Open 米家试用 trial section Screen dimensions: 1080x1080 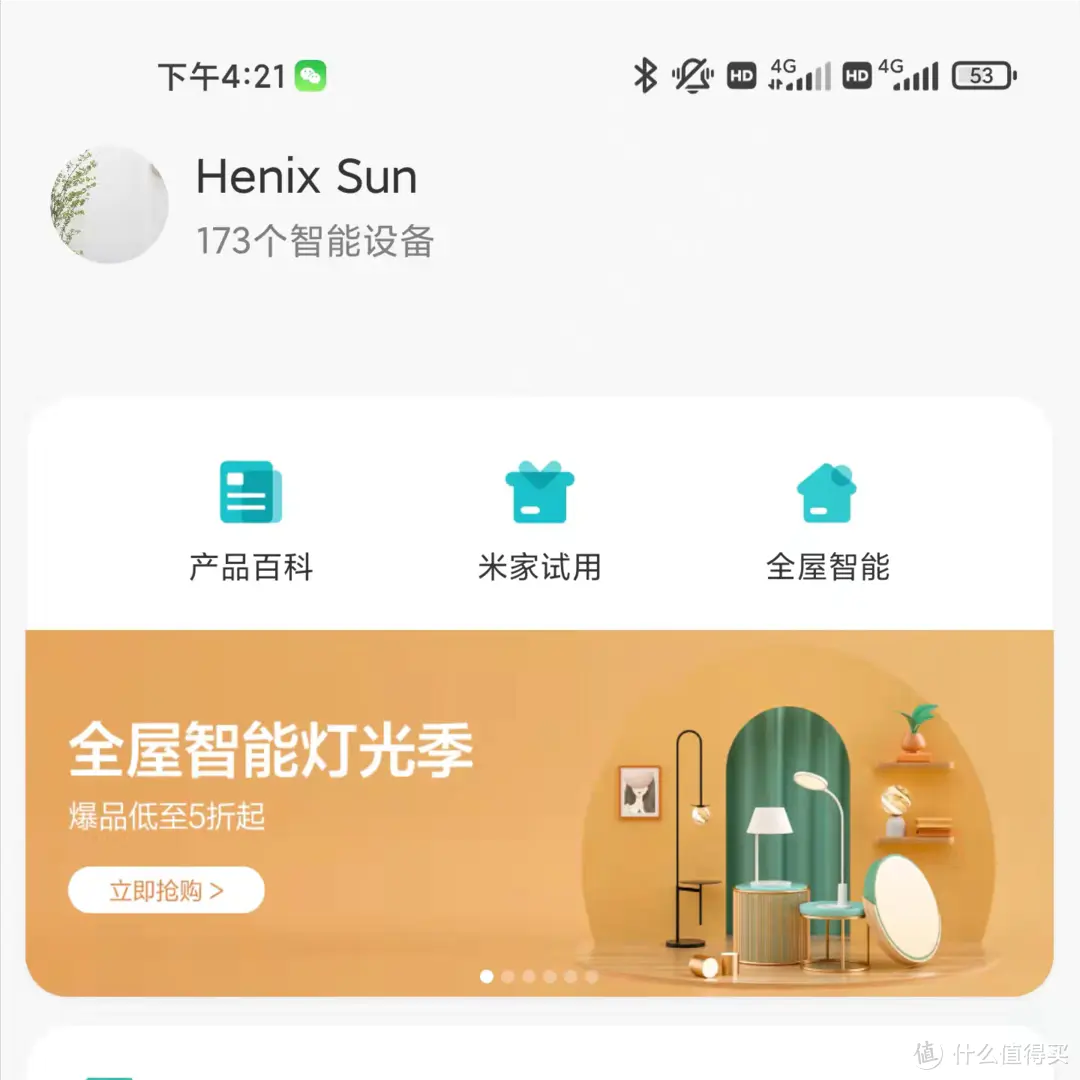click(539, 520)
